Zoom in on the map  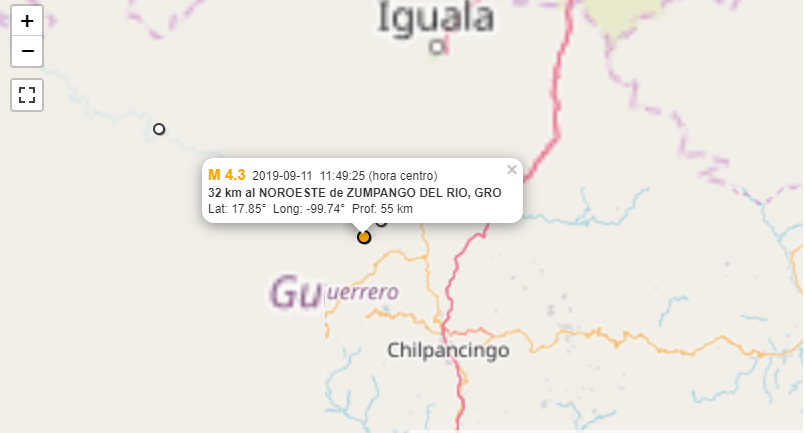click(27, 21)
